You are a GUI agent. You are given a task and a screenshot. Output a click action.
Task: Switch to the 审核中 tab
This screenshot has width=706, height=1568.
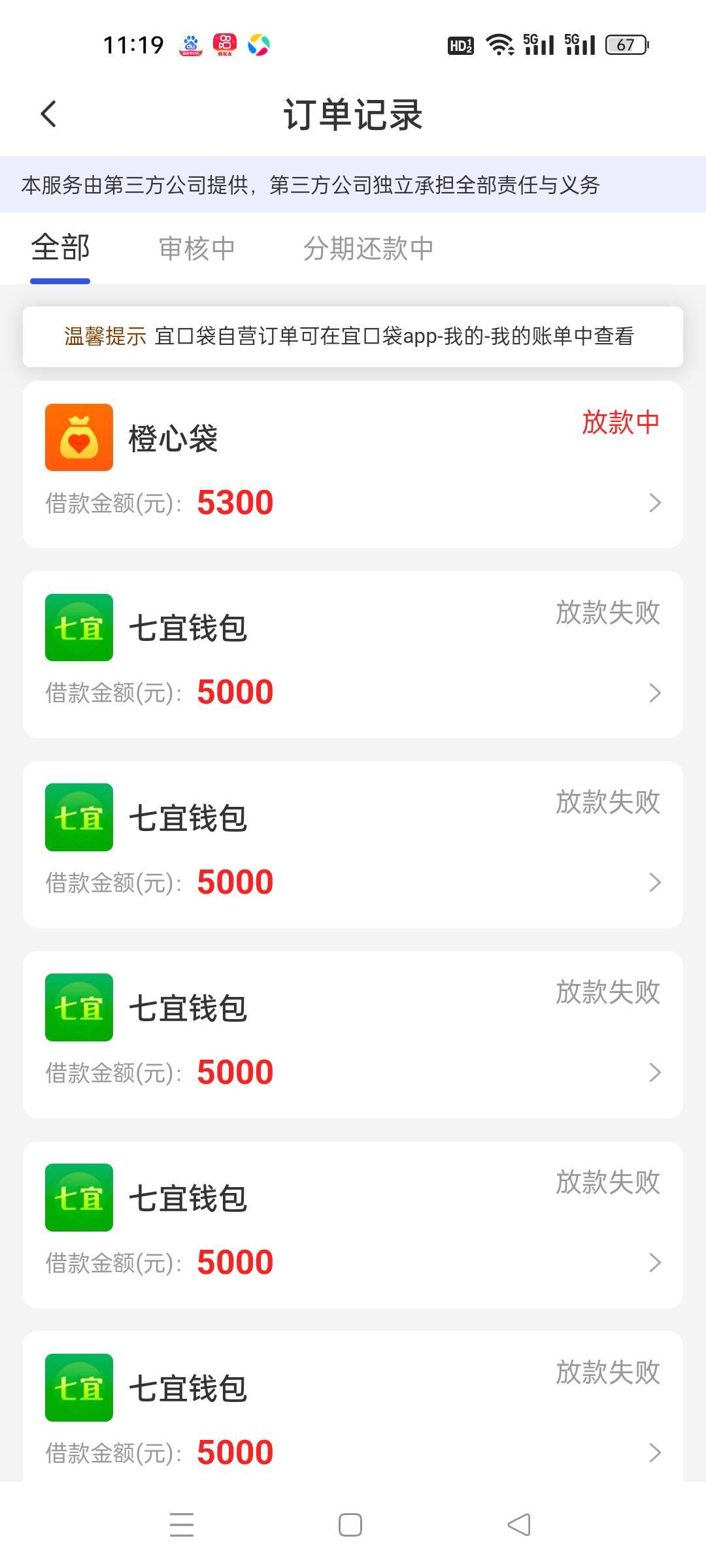[197, 249]
